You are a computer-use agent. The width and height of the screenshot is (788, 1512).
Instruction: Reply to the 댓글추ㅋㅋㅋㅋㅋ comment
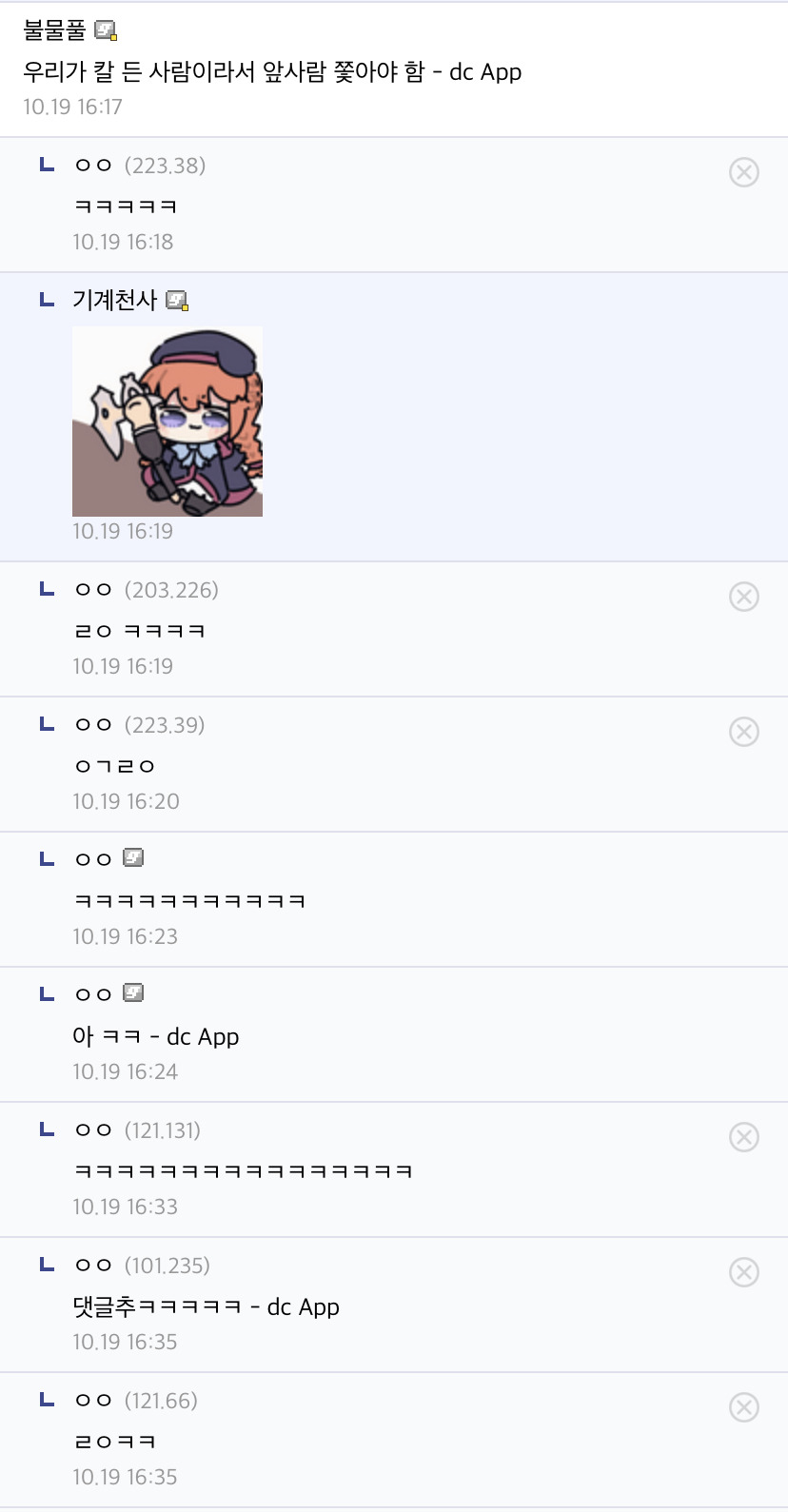206,1307
